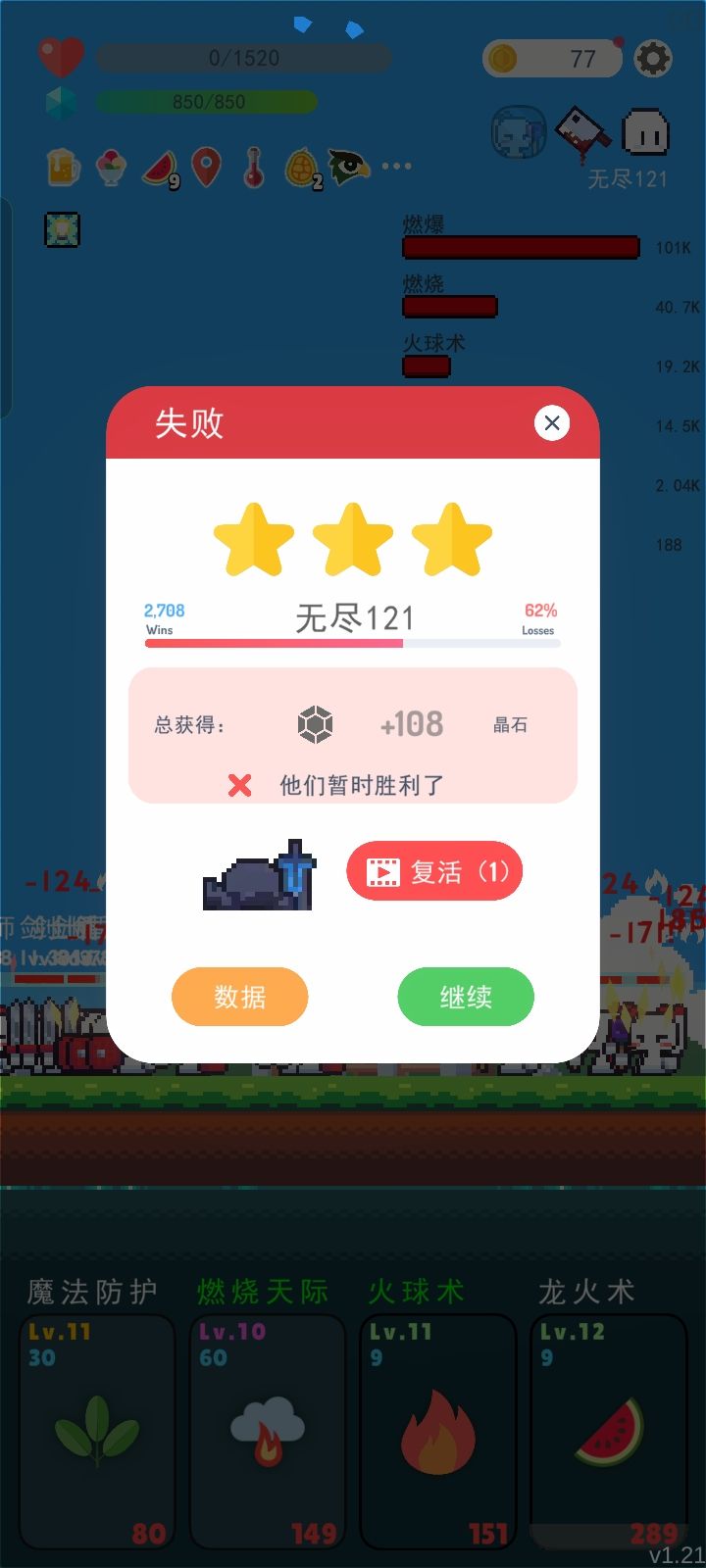Select the beer mug consumable icon

click(x=61, y=167)
